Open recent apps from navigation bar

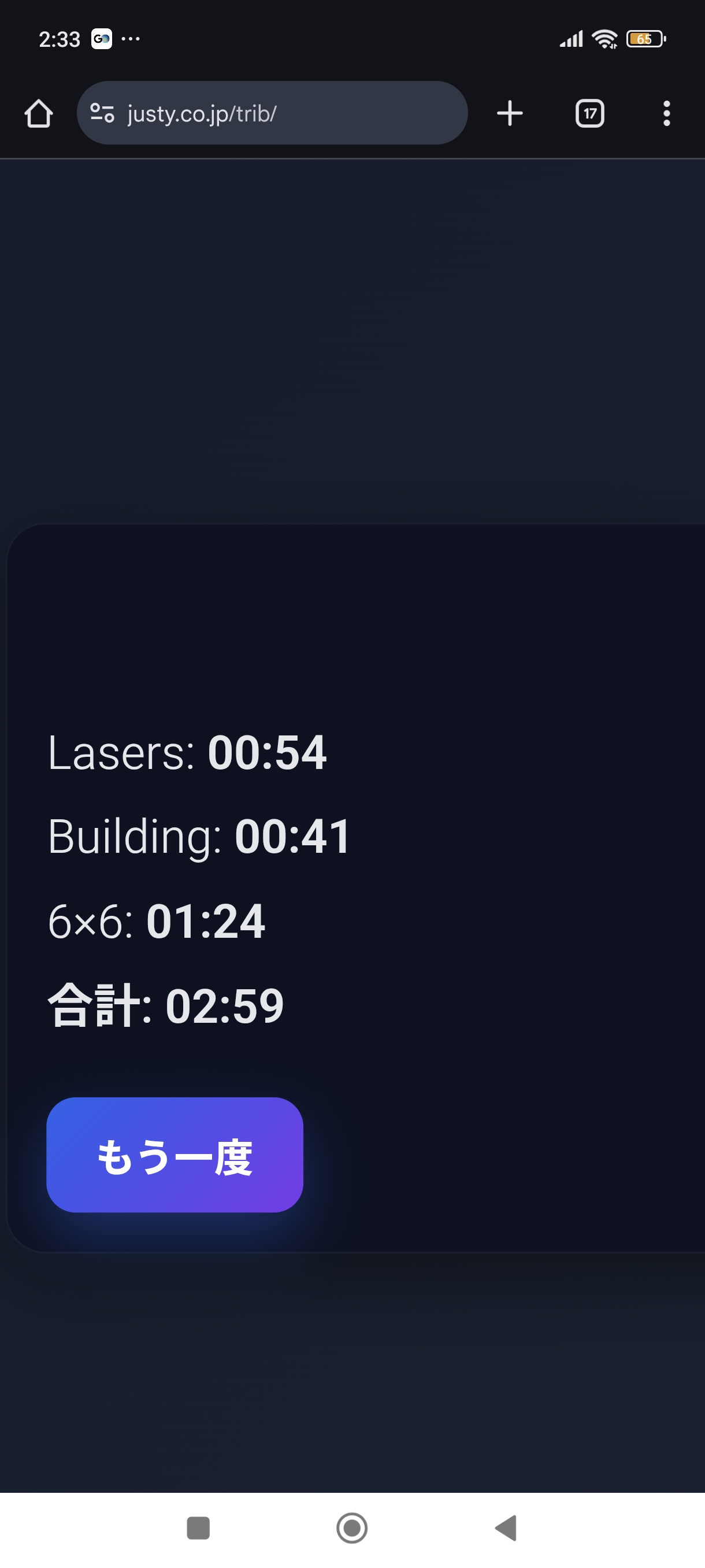click(x=198, y=1528)
